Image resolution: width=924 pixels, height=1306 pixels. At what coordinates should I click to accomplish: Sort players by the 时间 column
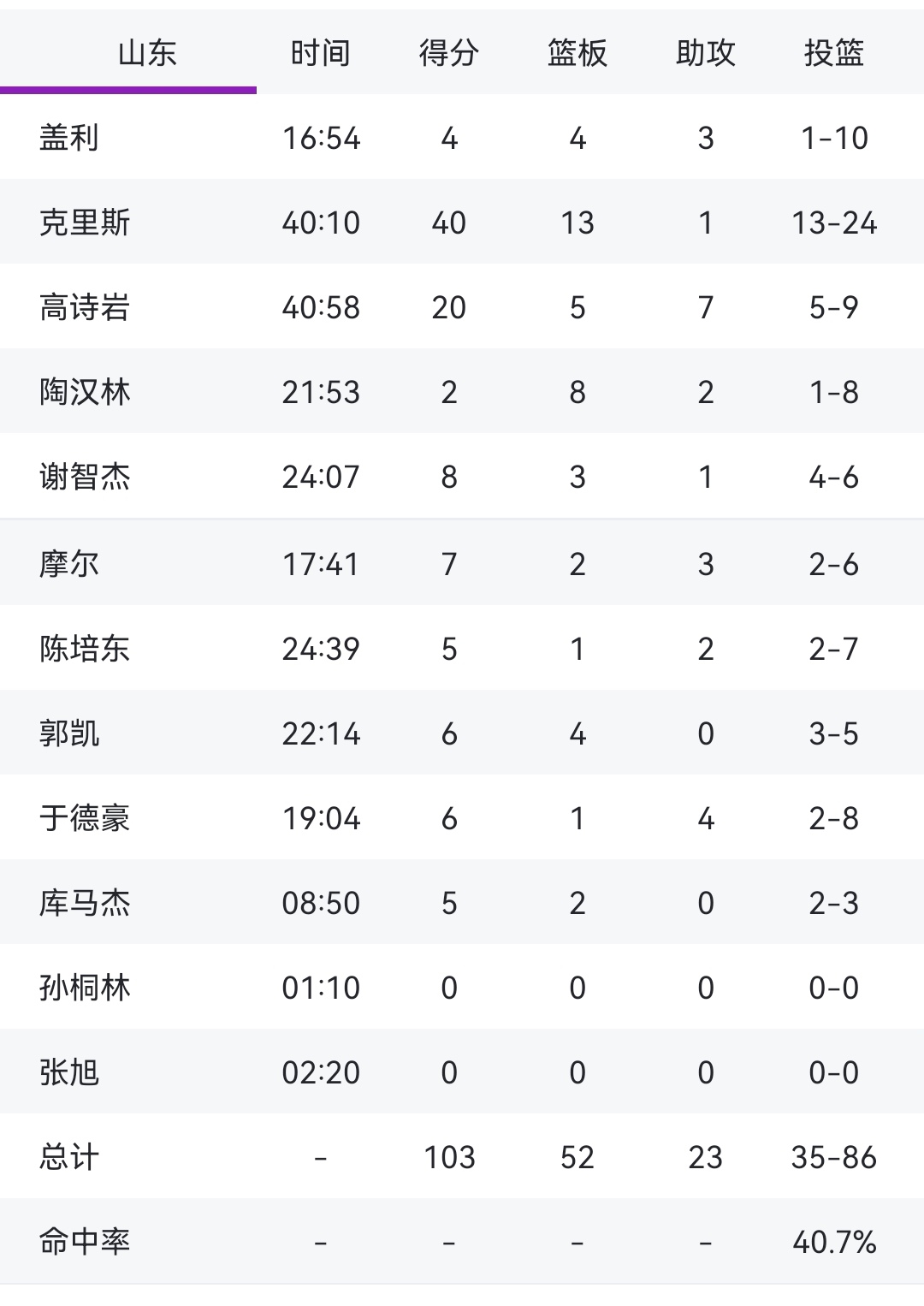[x=321, y=53]
